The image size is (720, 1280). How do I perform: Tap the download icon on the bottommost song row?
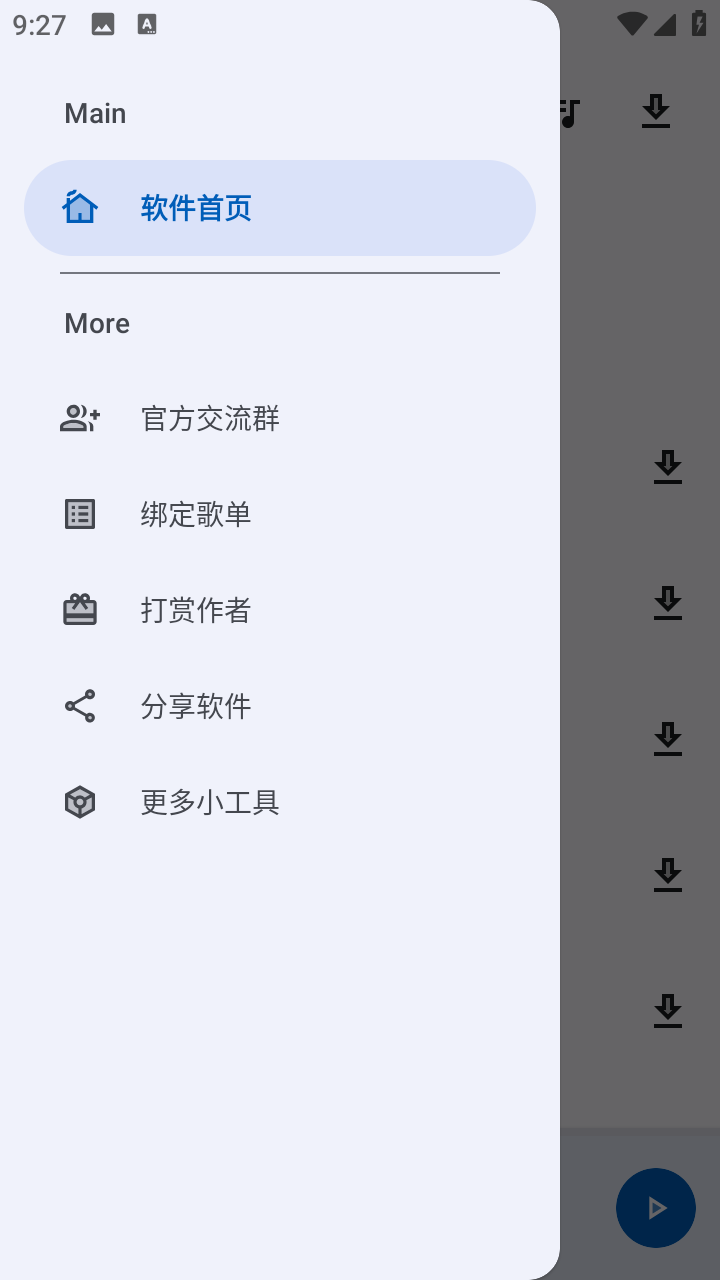668,1011
